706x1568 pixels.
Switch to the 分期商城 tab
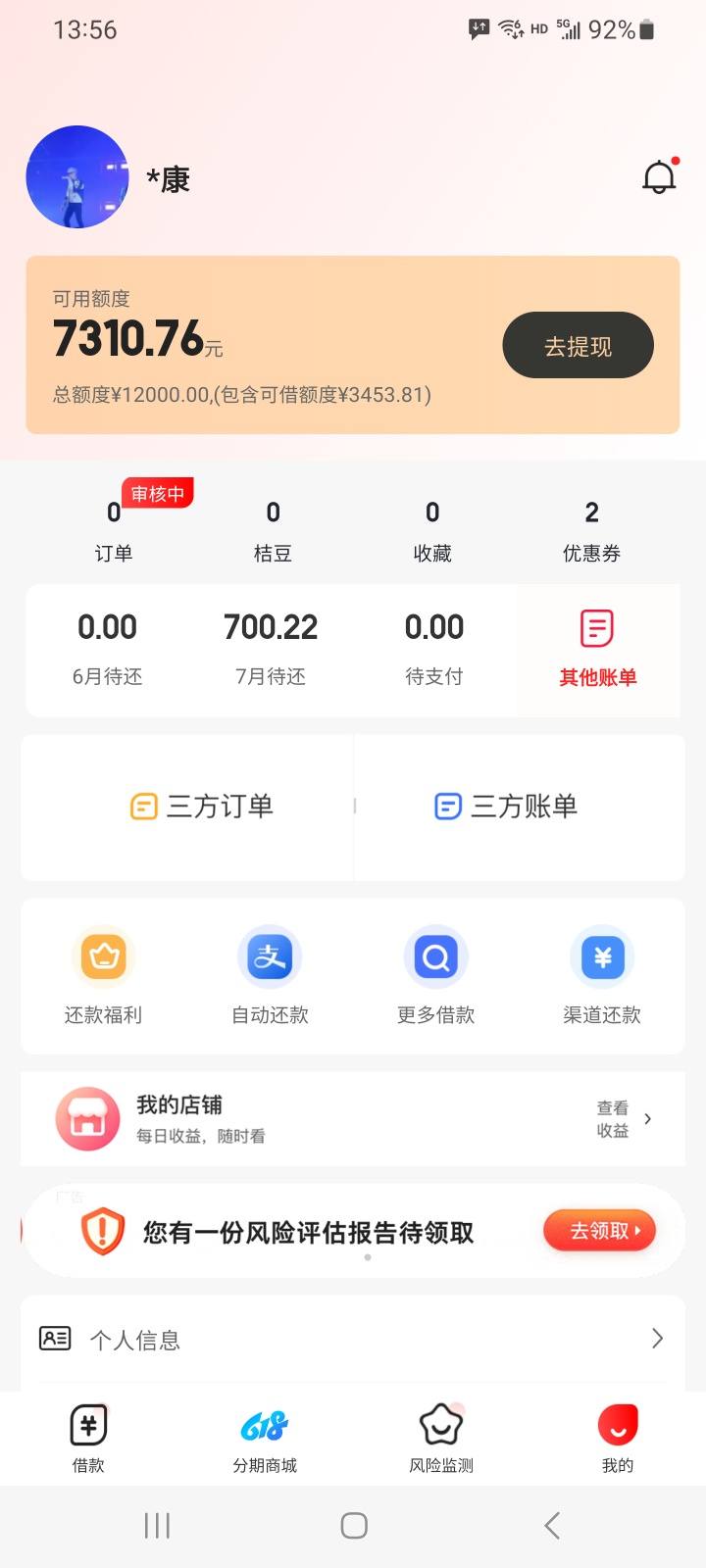265,1439
